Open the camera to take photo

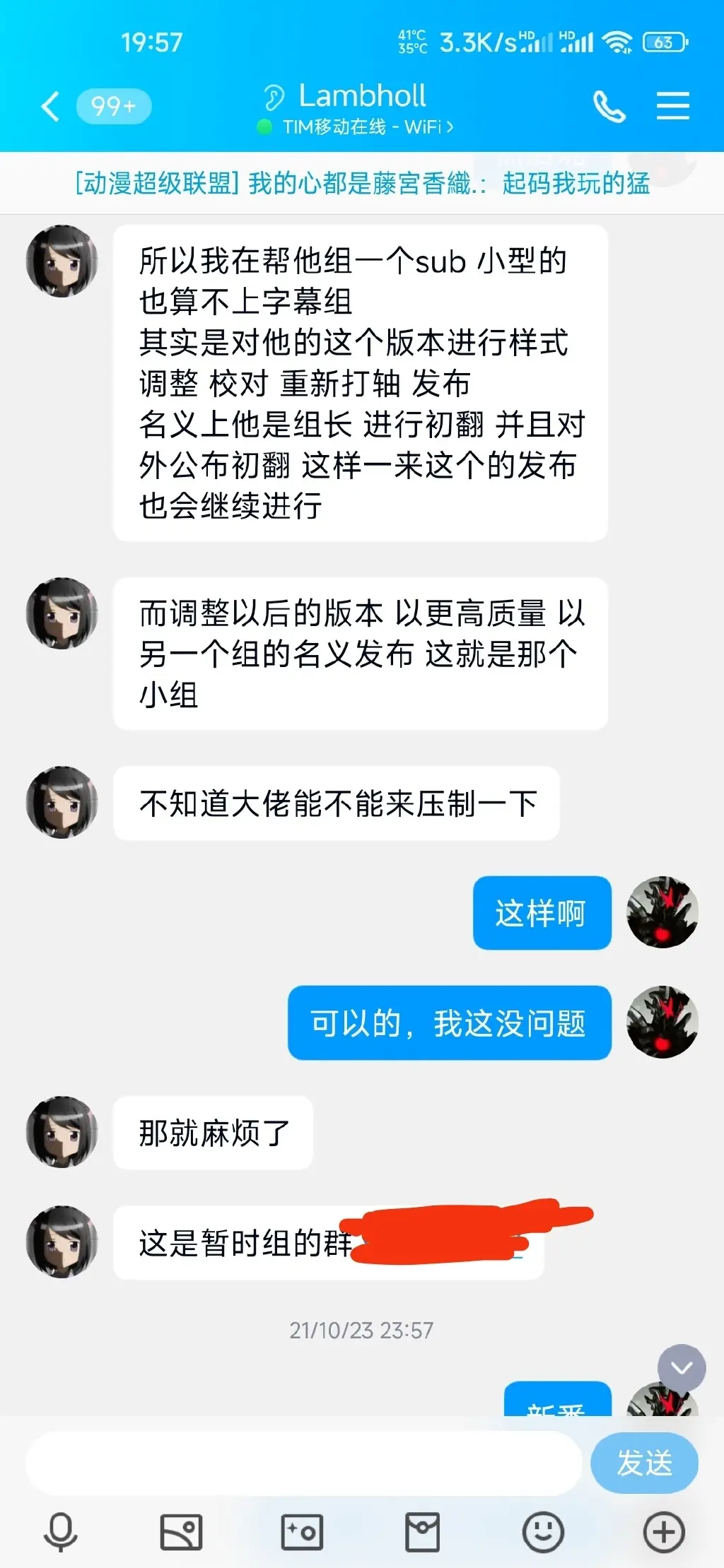point(302,1532)
